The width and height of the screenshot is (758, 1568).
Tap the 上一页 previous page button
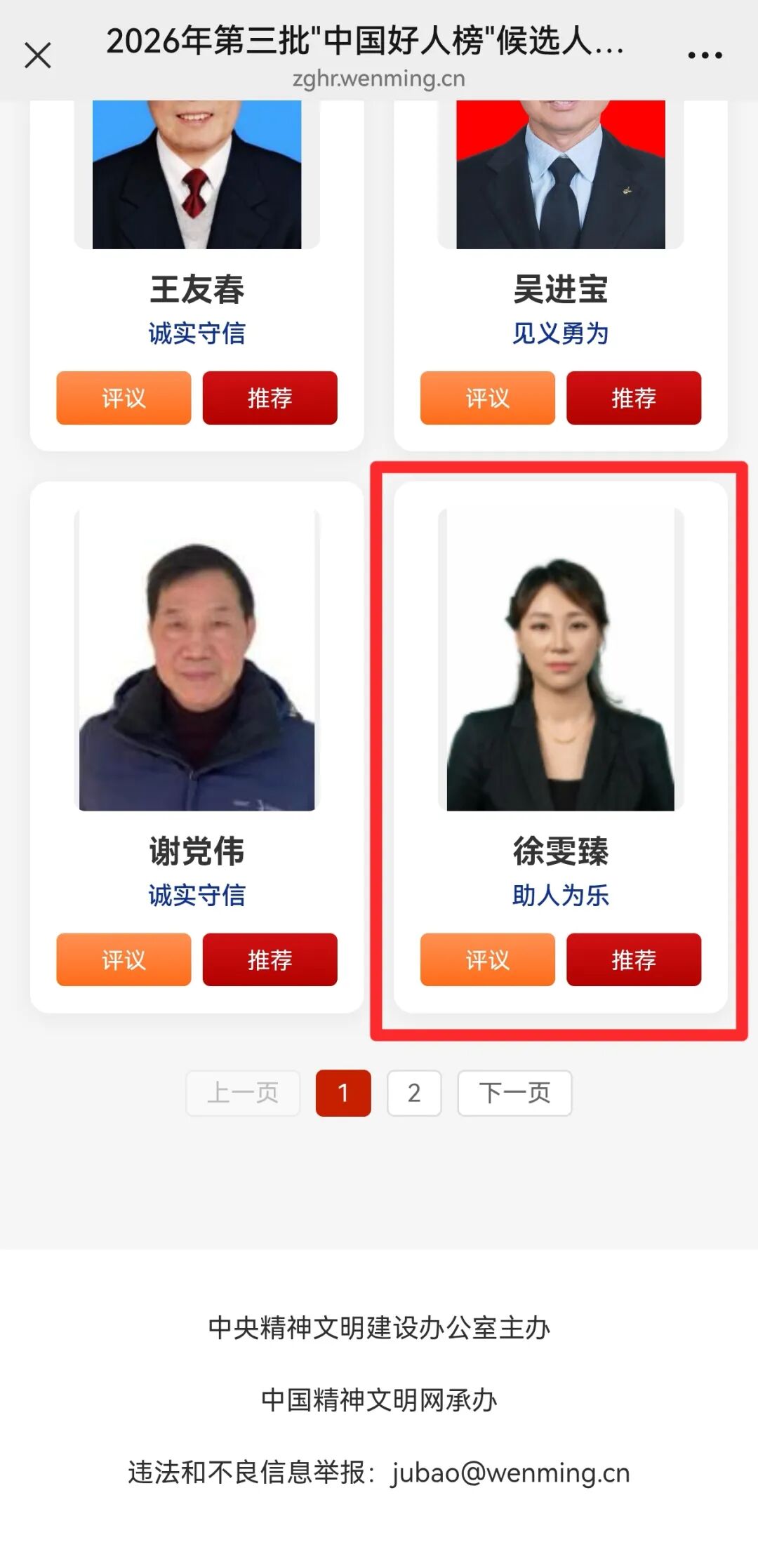(243, 1093)
